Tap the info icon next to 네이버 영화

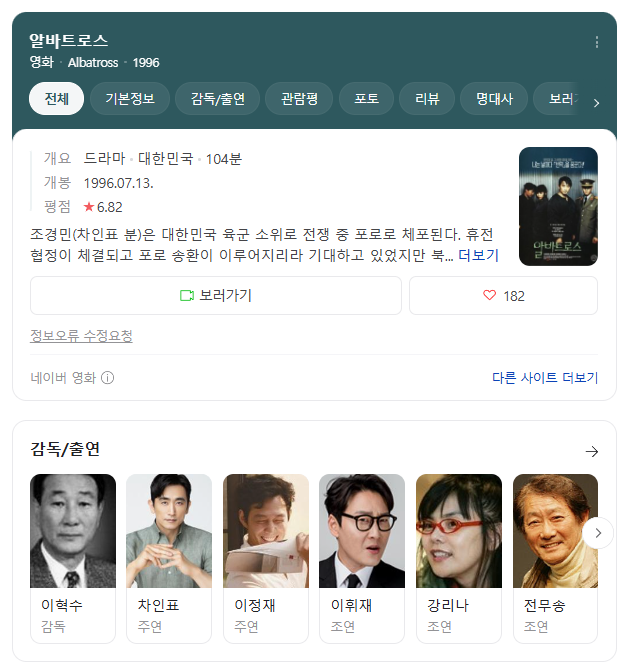click(108, 377)
